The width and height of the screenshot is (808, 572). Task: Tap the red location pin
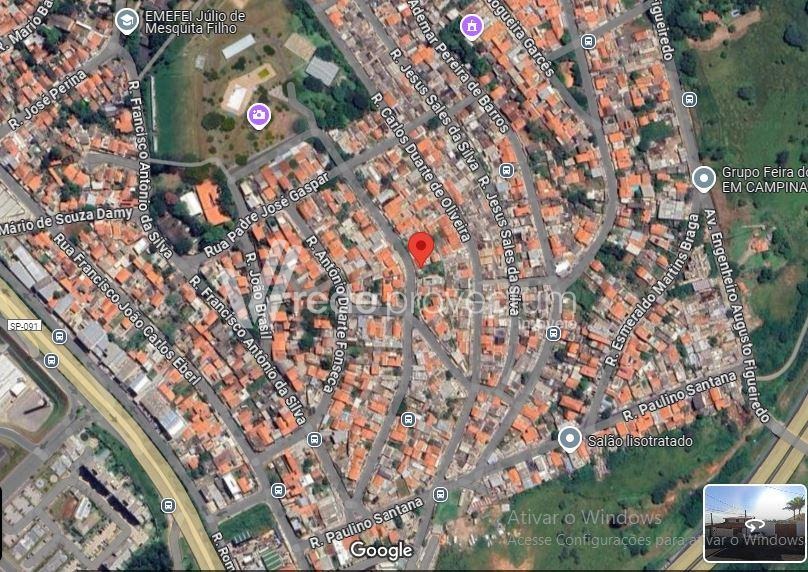tap(422, 248)
